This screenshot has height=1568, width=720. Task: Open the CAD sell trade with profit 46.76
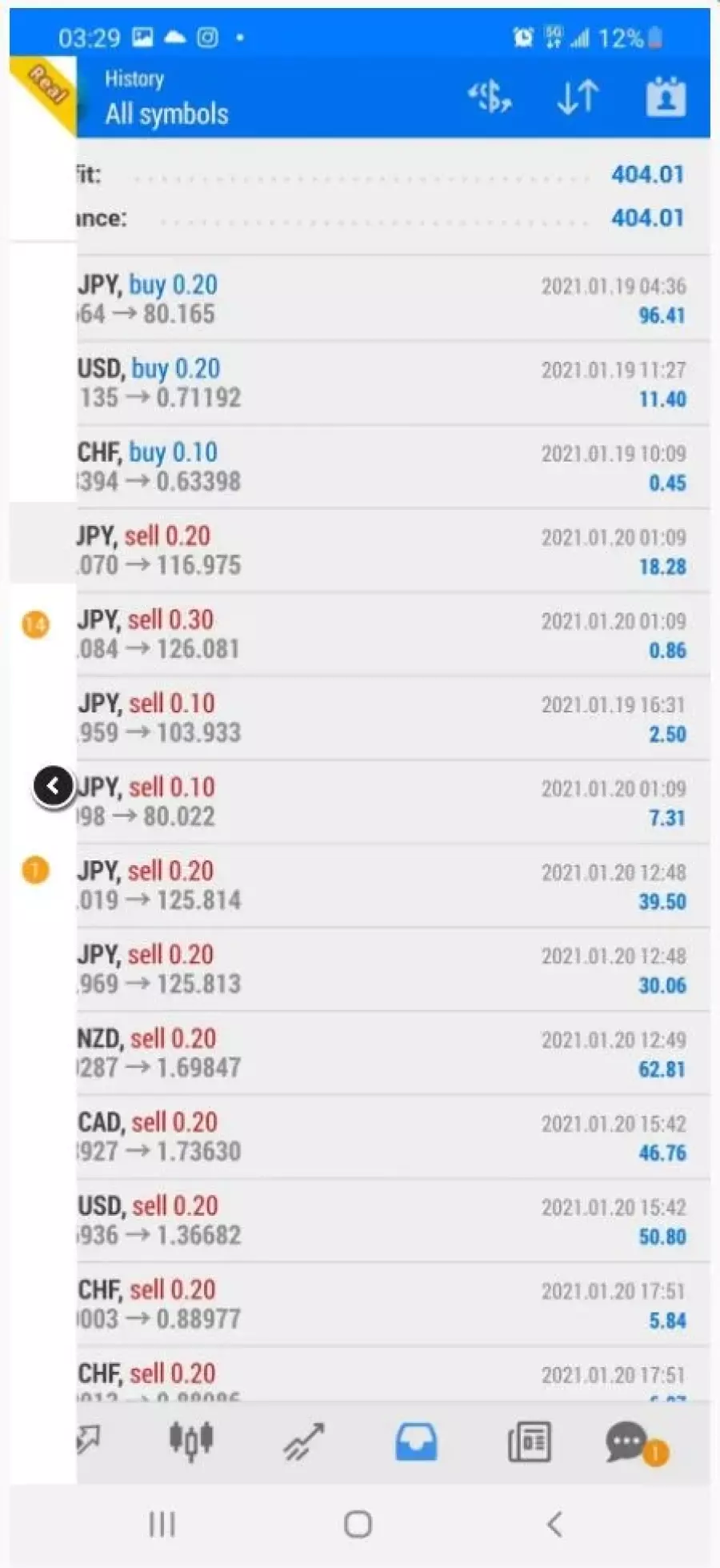coord(393,1137)
